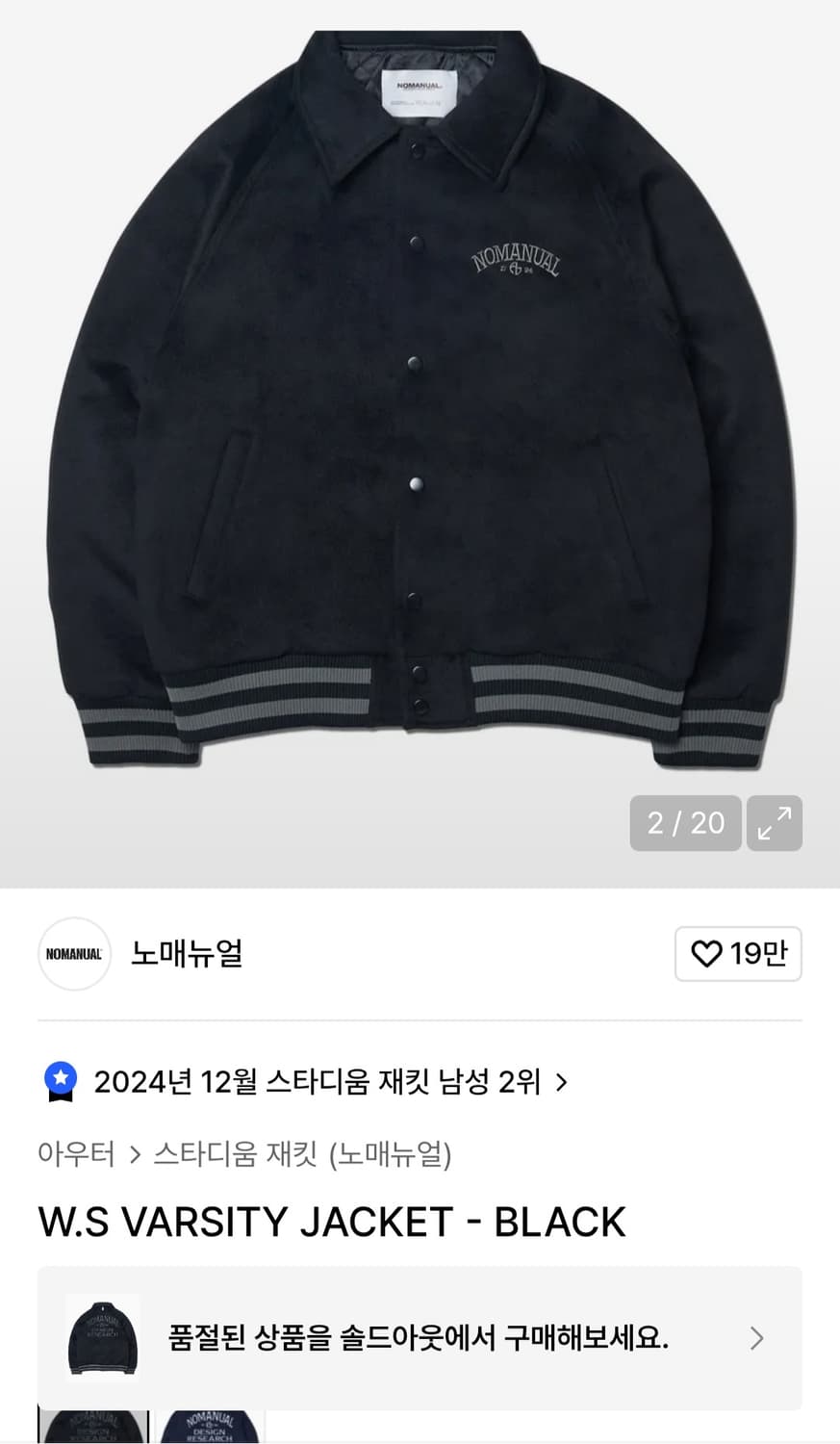Click the 19만 like count button

point(738,954)
